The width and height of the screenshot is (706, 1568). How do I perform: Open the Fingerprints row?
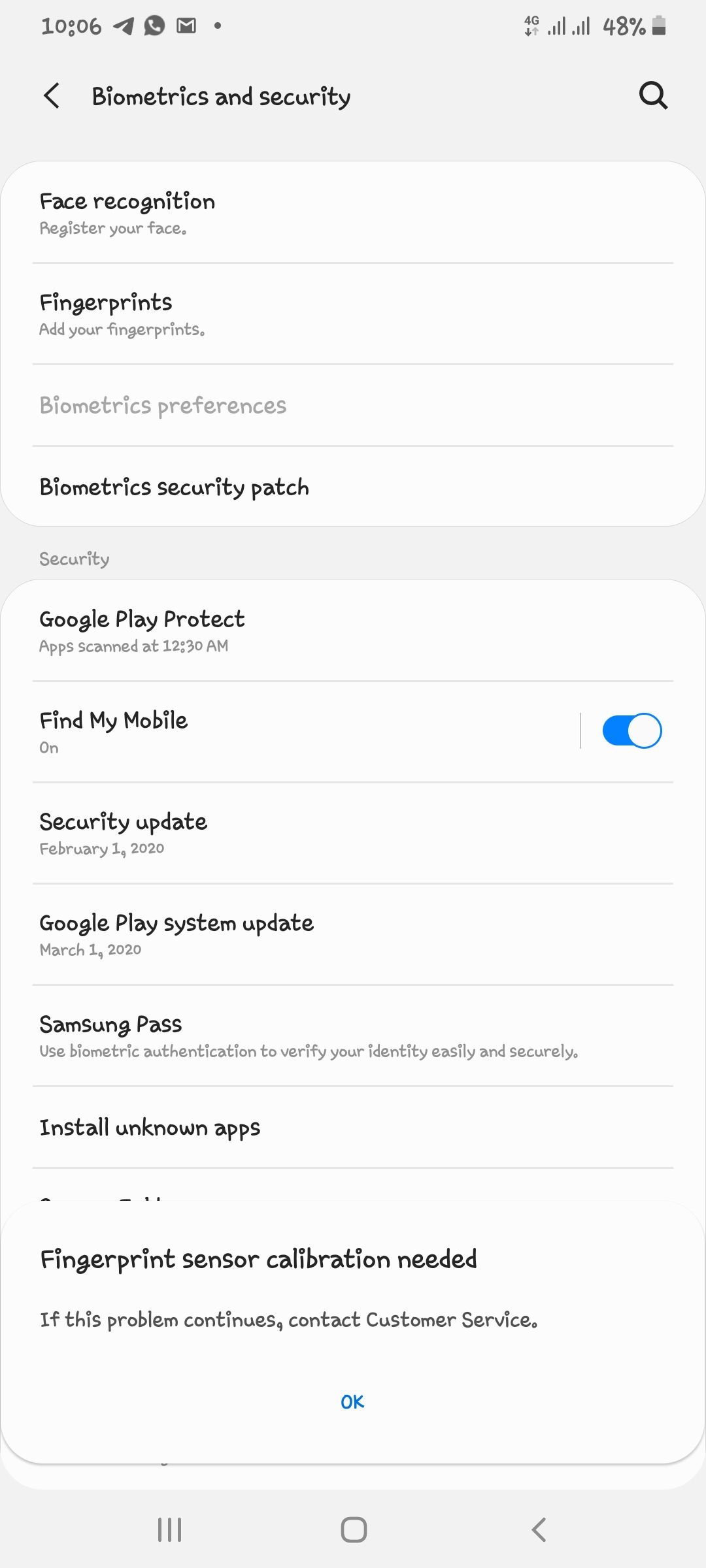coord(353,314)
